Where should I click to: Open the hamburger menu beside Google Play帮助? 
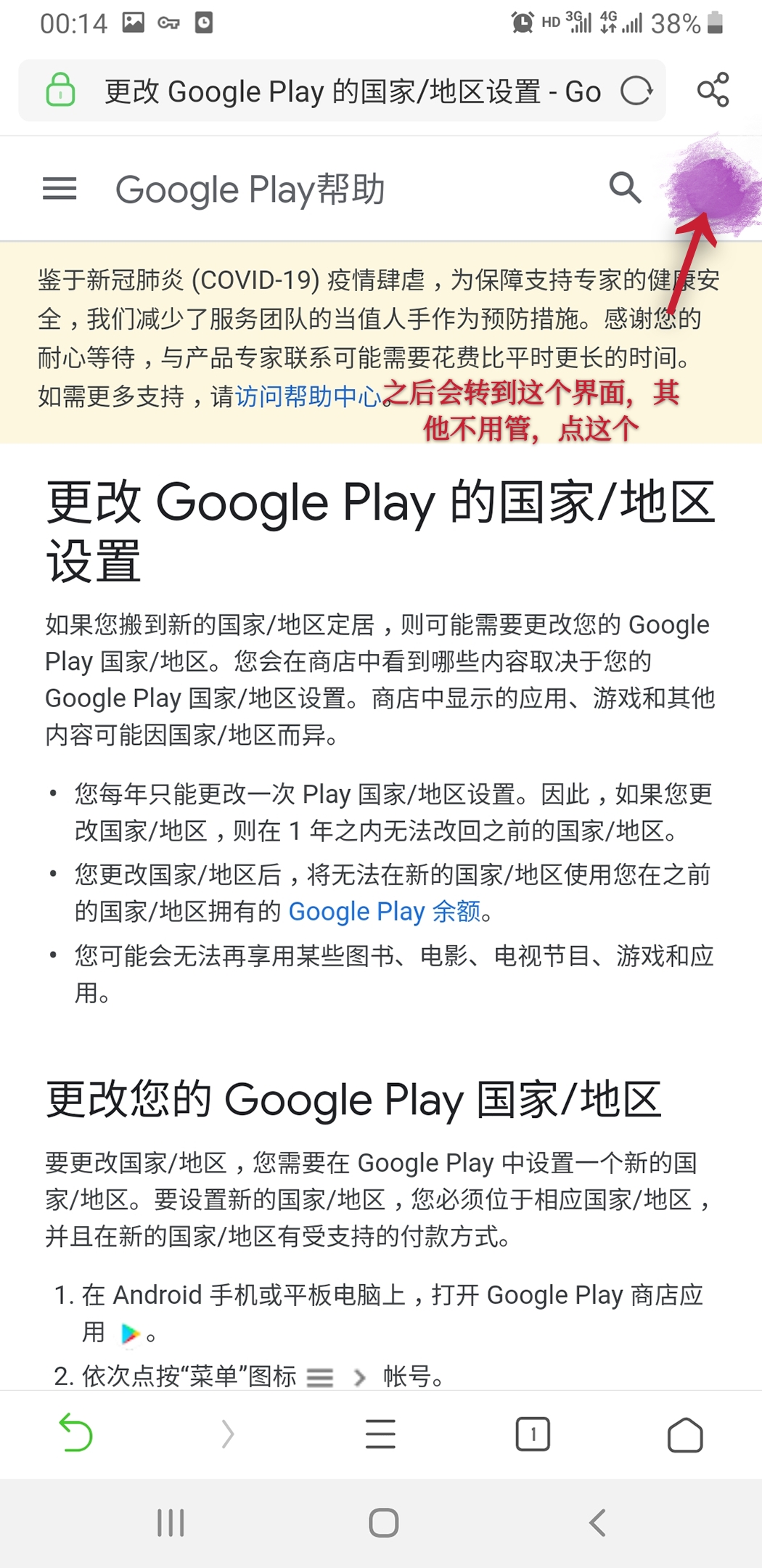[x=60, y=189]
